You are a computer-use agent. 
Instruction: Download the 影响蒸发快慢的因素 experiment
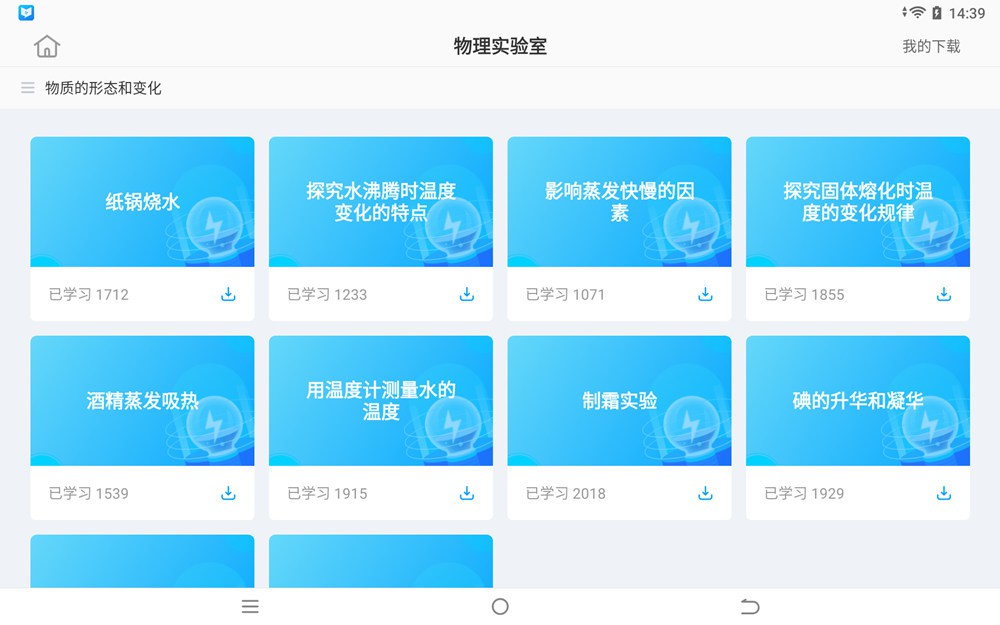[x=705, y=294]
